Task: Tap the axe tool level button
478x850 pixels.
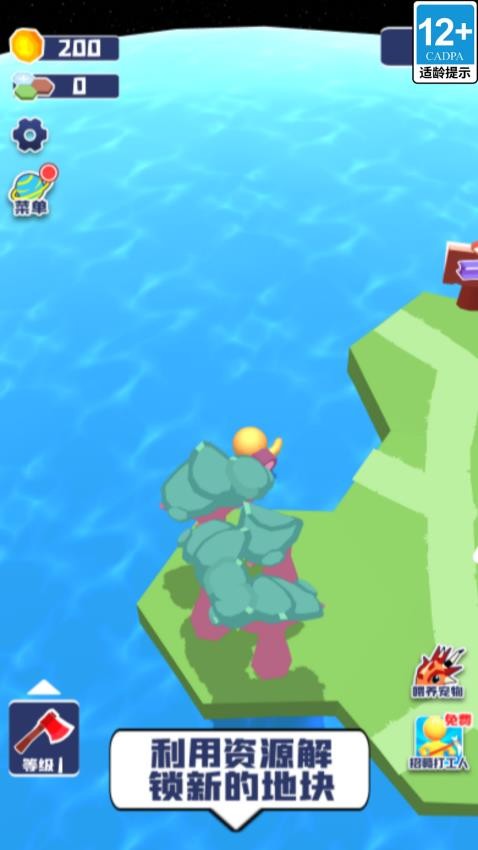Action: tap(44, 738)
